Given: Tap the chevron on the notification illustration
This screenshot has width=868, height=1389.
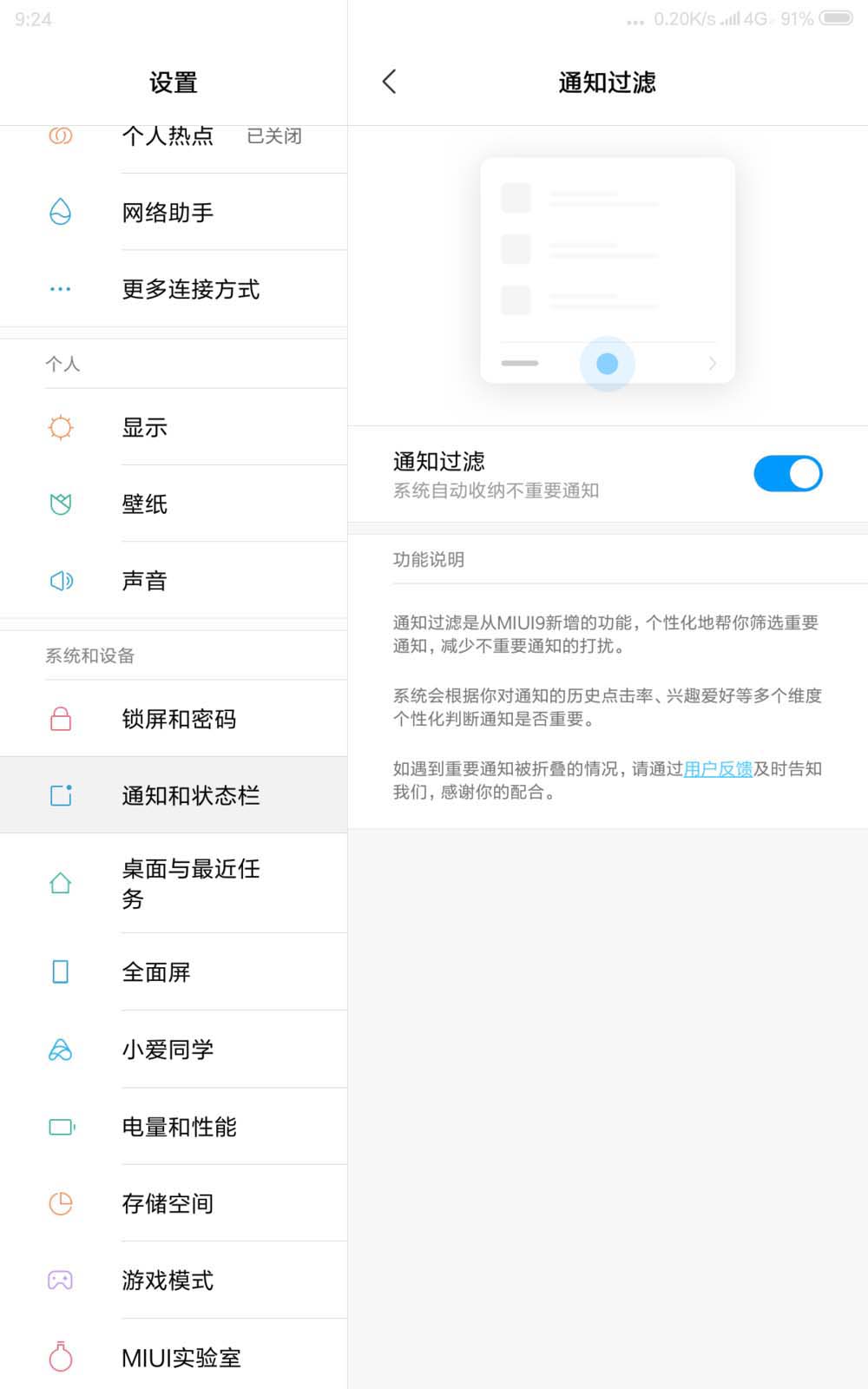Looking at the screenshot, I should click(x=712, y=364).
